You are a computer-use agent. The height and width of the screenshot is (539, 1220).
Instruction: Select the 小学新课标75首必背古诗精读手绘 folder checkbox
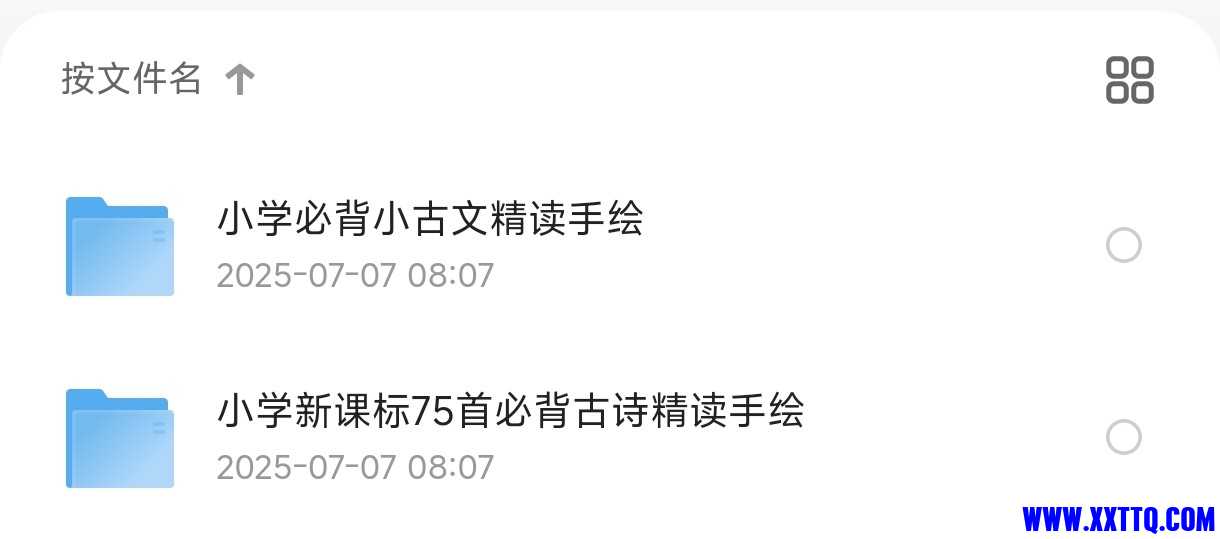(1123, 437)
